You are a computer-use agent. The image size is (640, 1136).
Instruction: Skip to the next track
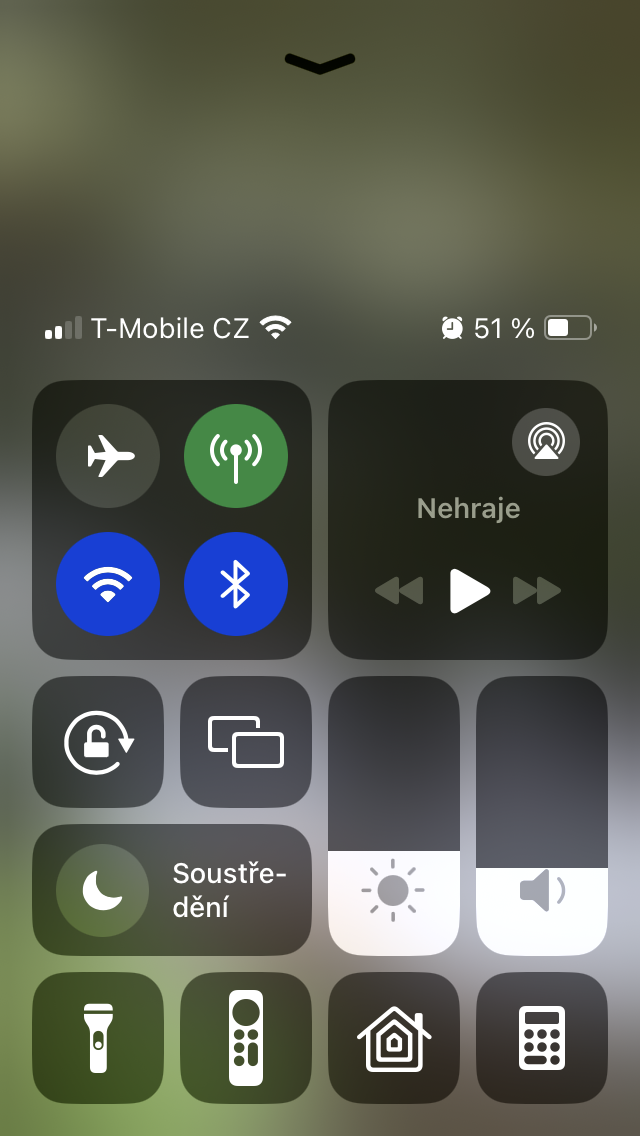tap(537, 591)
